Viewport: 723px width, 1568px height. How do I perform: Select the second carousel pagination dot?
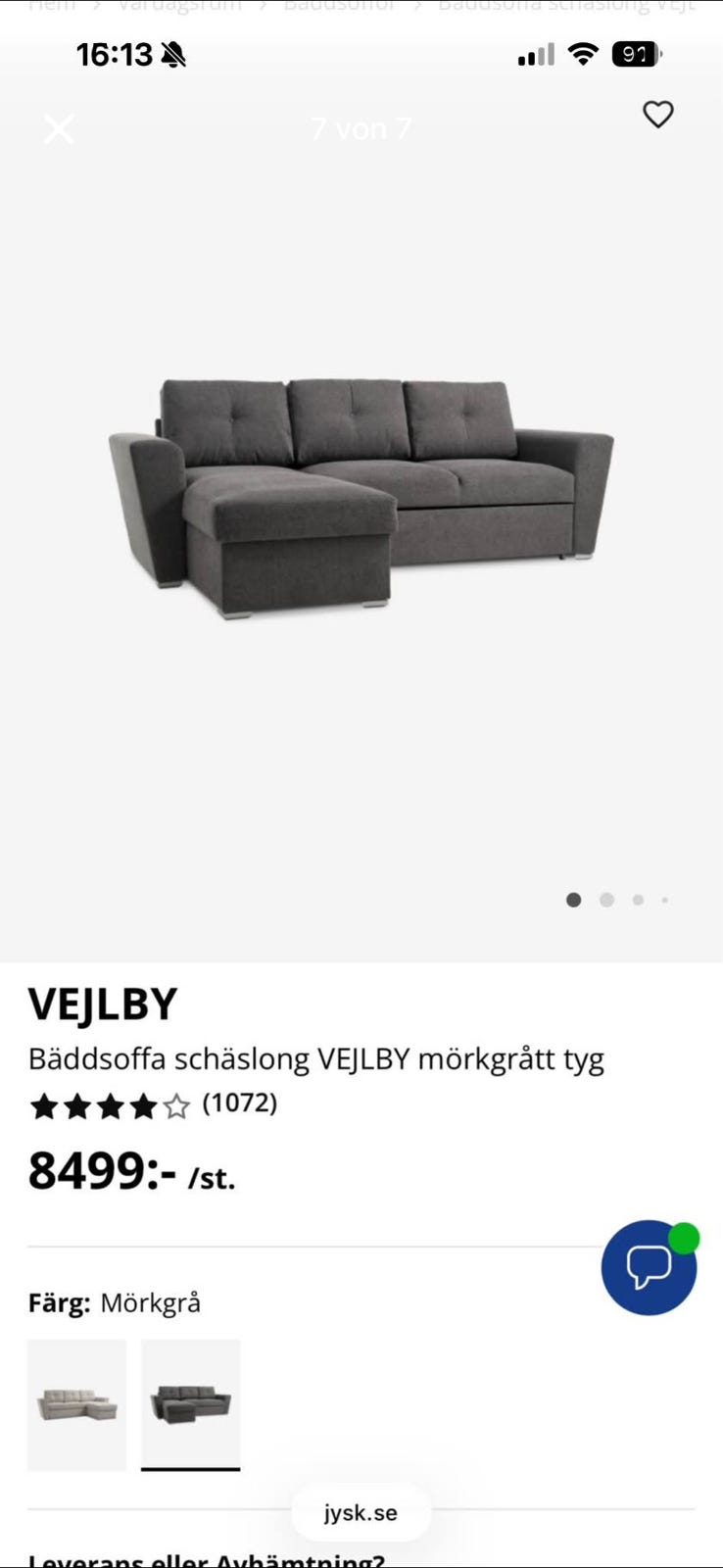coord(606,900)
